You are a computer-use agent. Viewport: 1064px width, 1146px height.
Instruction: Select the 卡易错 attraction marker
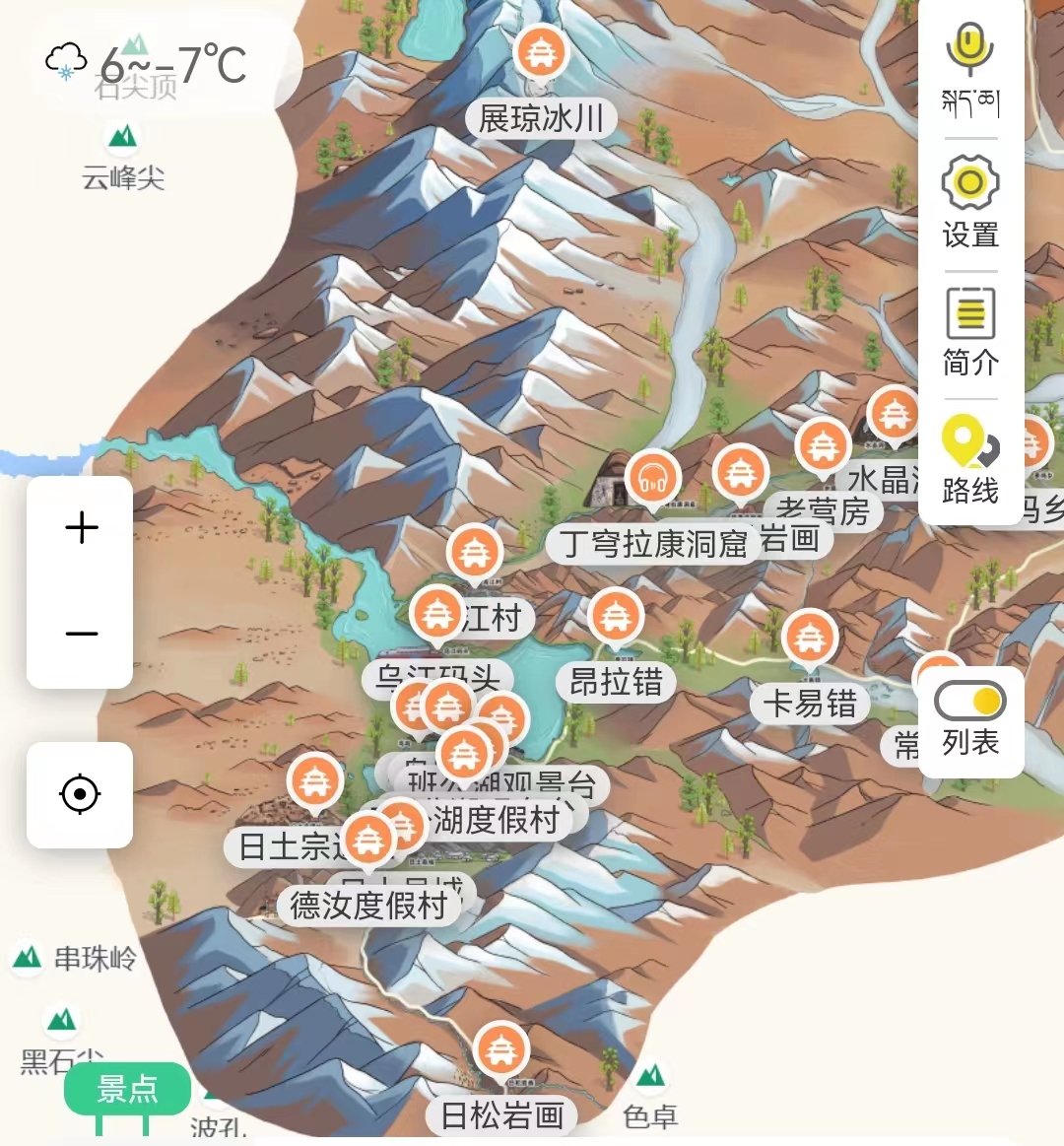coord(810,640)
